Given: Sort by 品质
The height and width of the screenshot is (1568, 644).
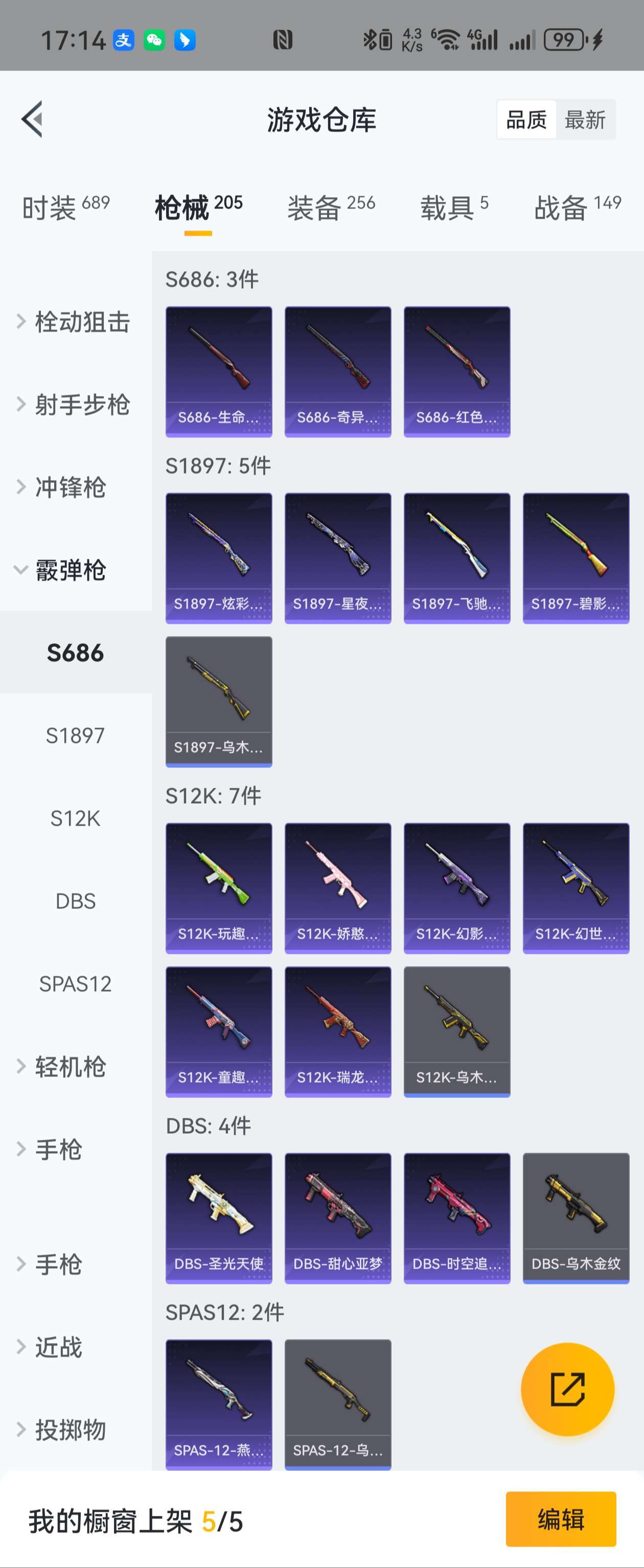Looking at the screenshot, I should [526, 120].
